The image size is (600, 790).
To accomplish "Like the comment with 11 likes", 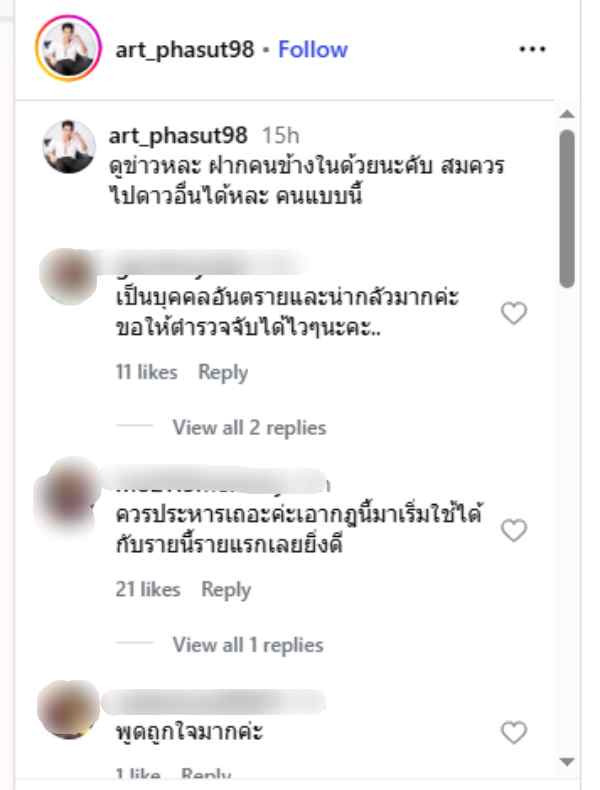I will click(x=513, y=315).
